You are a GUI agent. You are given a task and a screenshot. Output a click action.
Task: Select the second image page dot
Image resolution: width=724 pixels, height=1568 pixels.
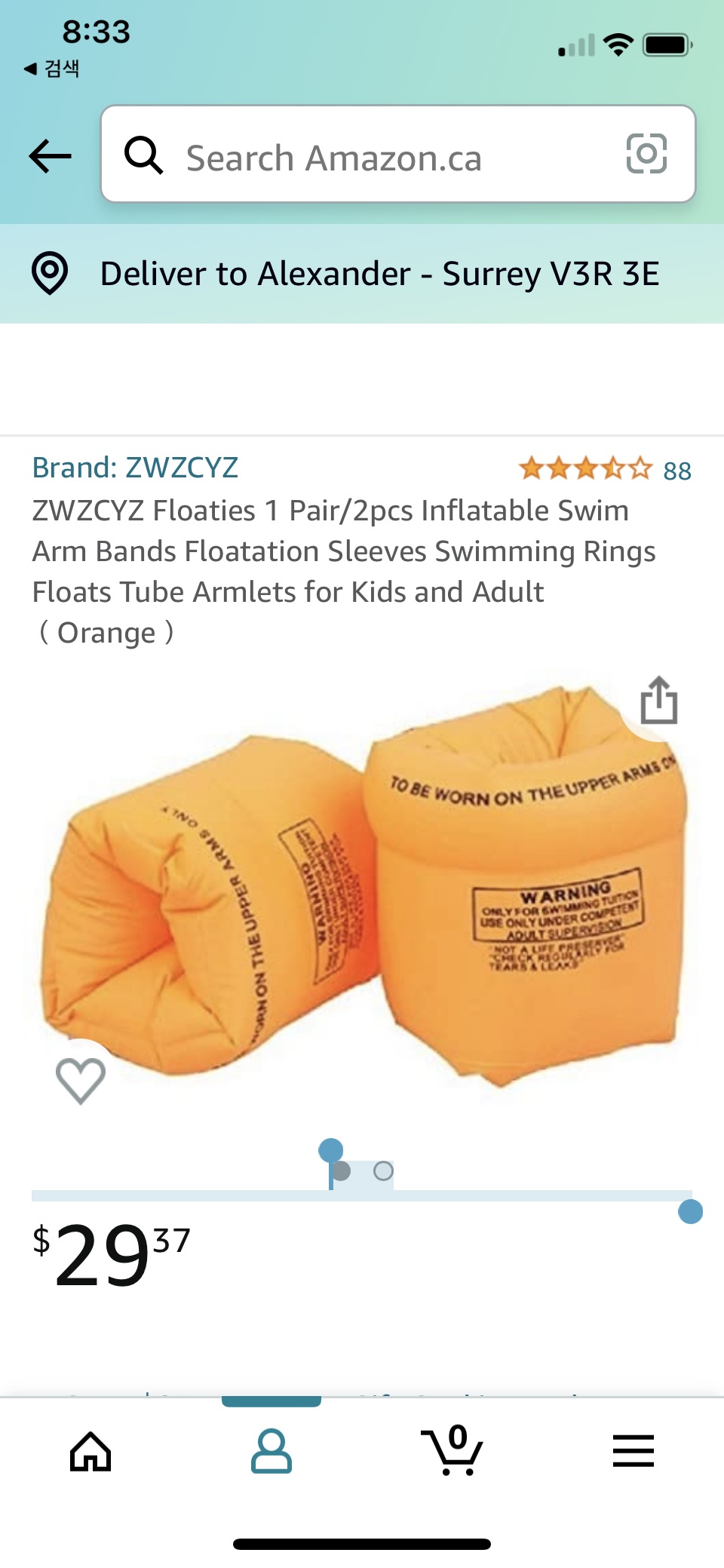(383, 1171)
